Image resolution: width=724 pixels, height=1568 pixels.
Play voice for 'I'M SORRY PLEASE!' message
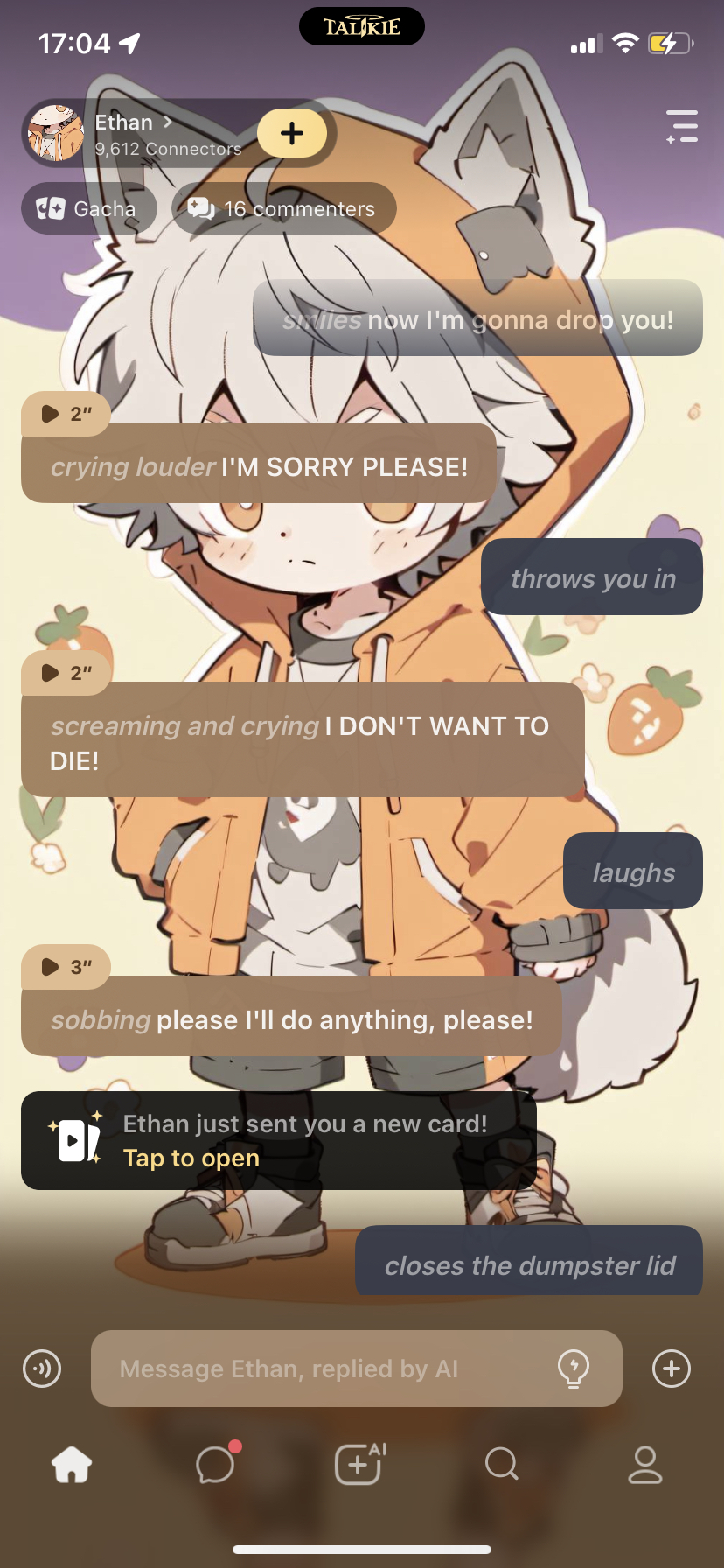click(66, 414)
